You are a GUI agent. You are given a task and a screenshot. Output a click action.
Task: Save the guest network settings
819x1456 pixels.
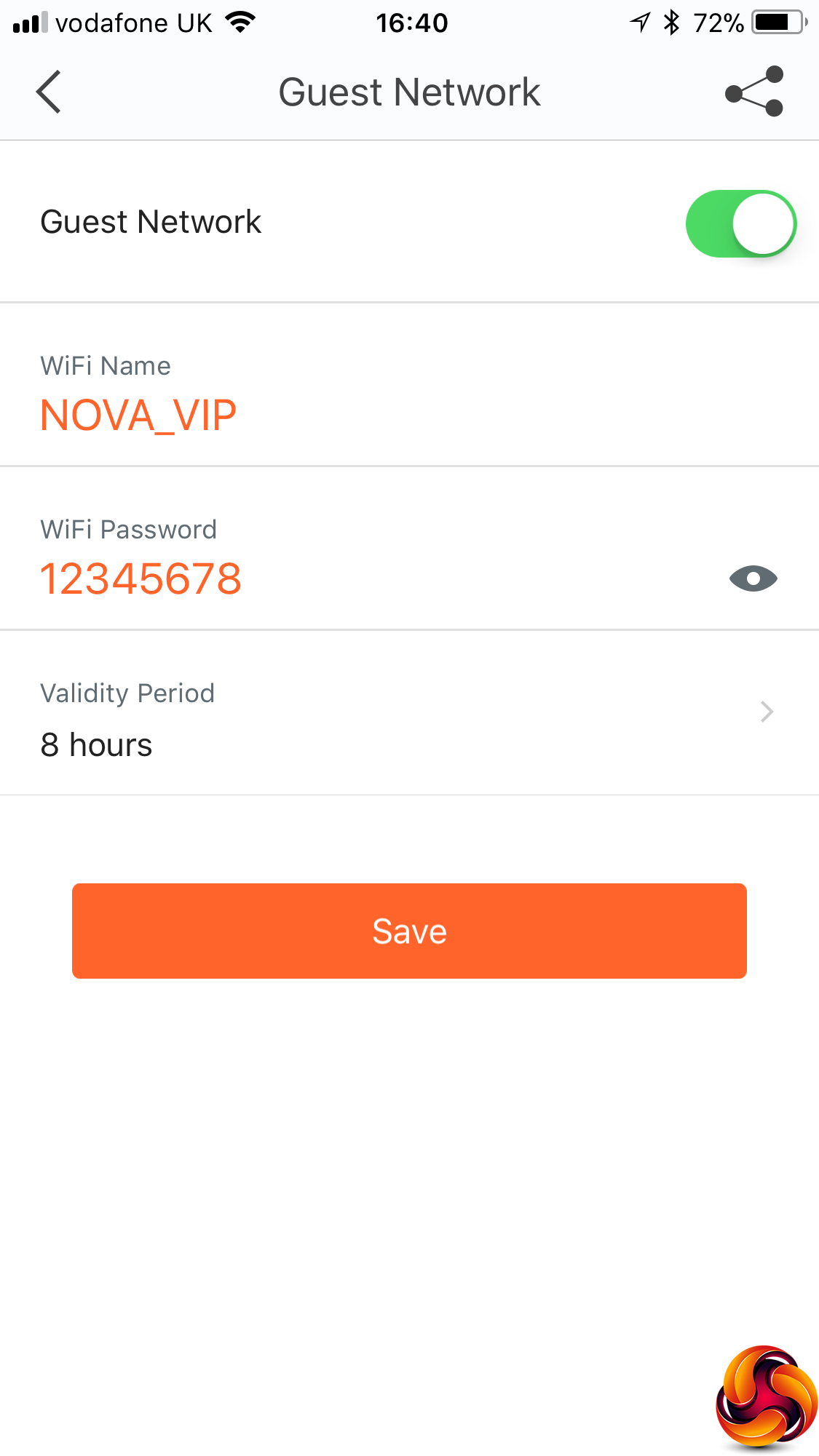tap(409, 931)
